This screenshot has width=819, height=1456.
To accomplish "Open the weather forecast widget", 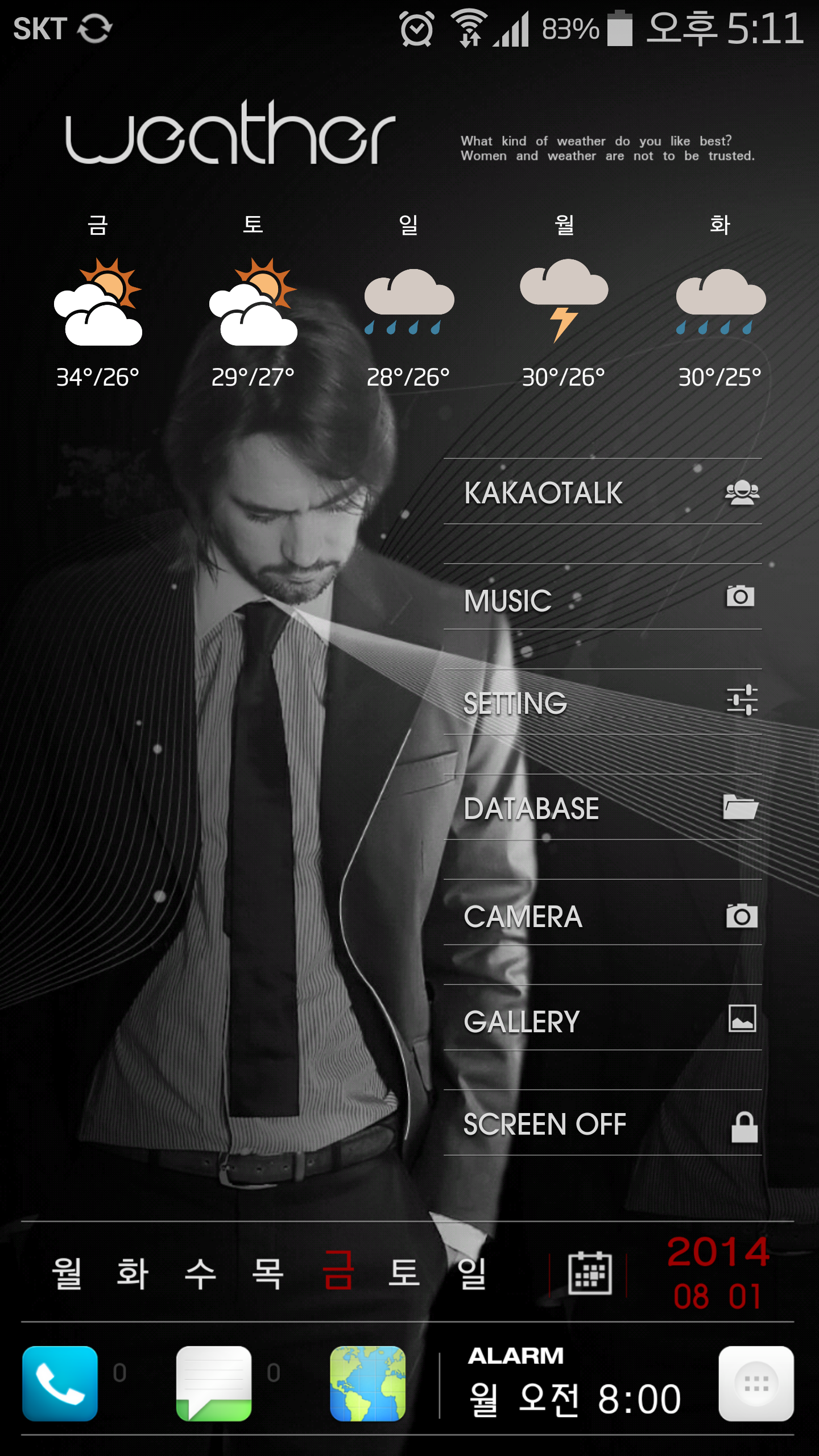I will pyautogui.click(x=408, y=301).
